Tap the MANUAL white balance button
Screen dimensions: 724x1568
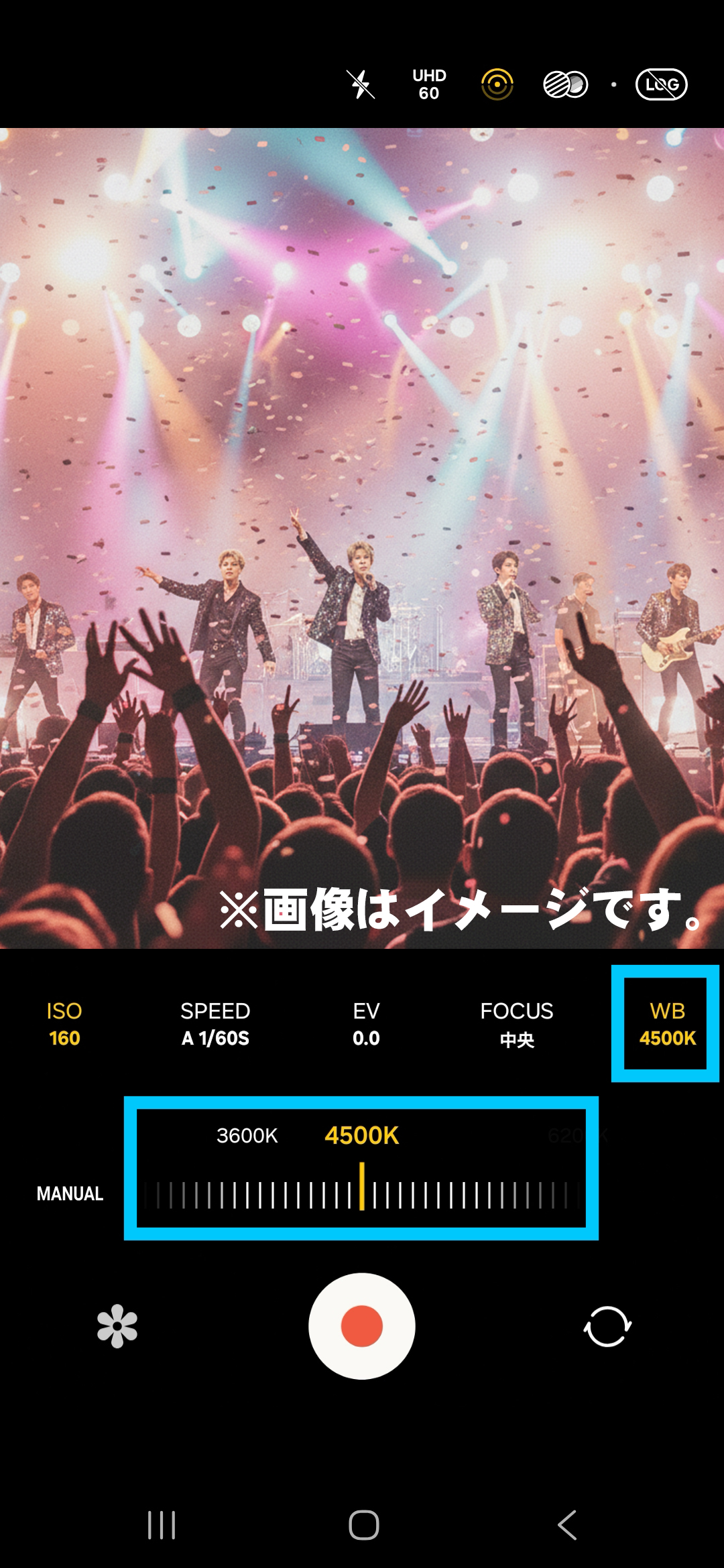[70, 1193]
